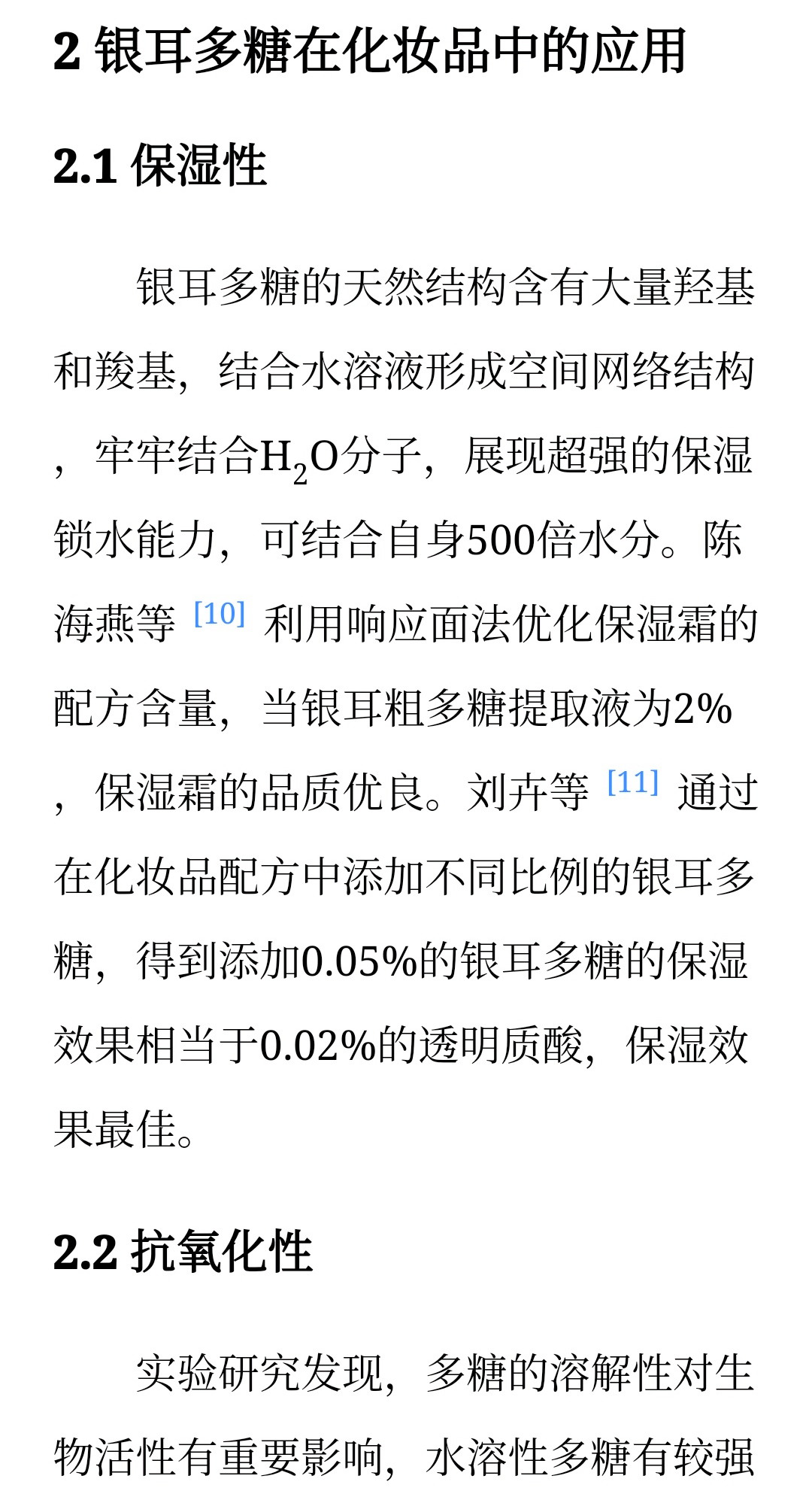
Task: Open citation reference [11]
Action: click(633, 782)
